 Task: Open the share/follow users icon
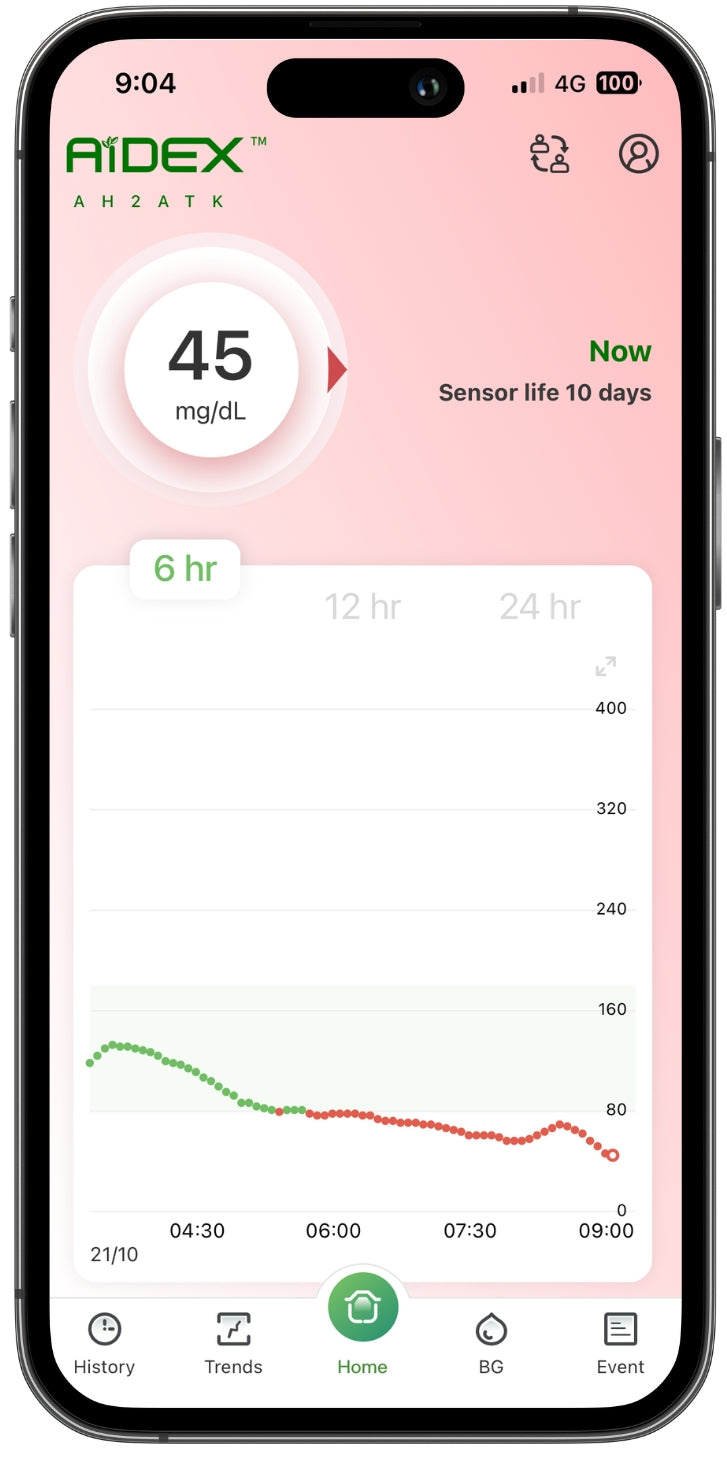point(549,154)
